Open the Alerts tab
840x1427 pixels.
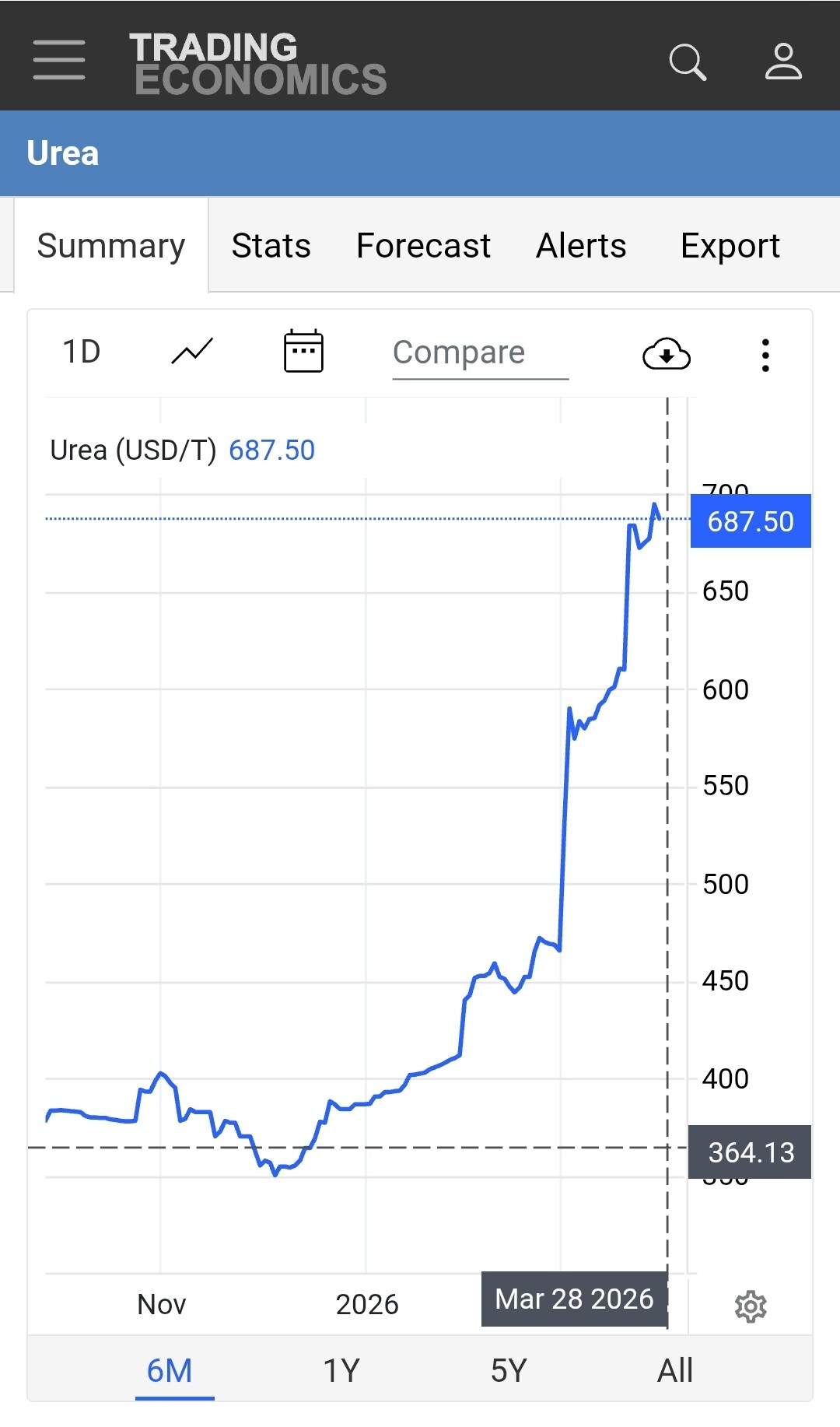coord(581,246)
